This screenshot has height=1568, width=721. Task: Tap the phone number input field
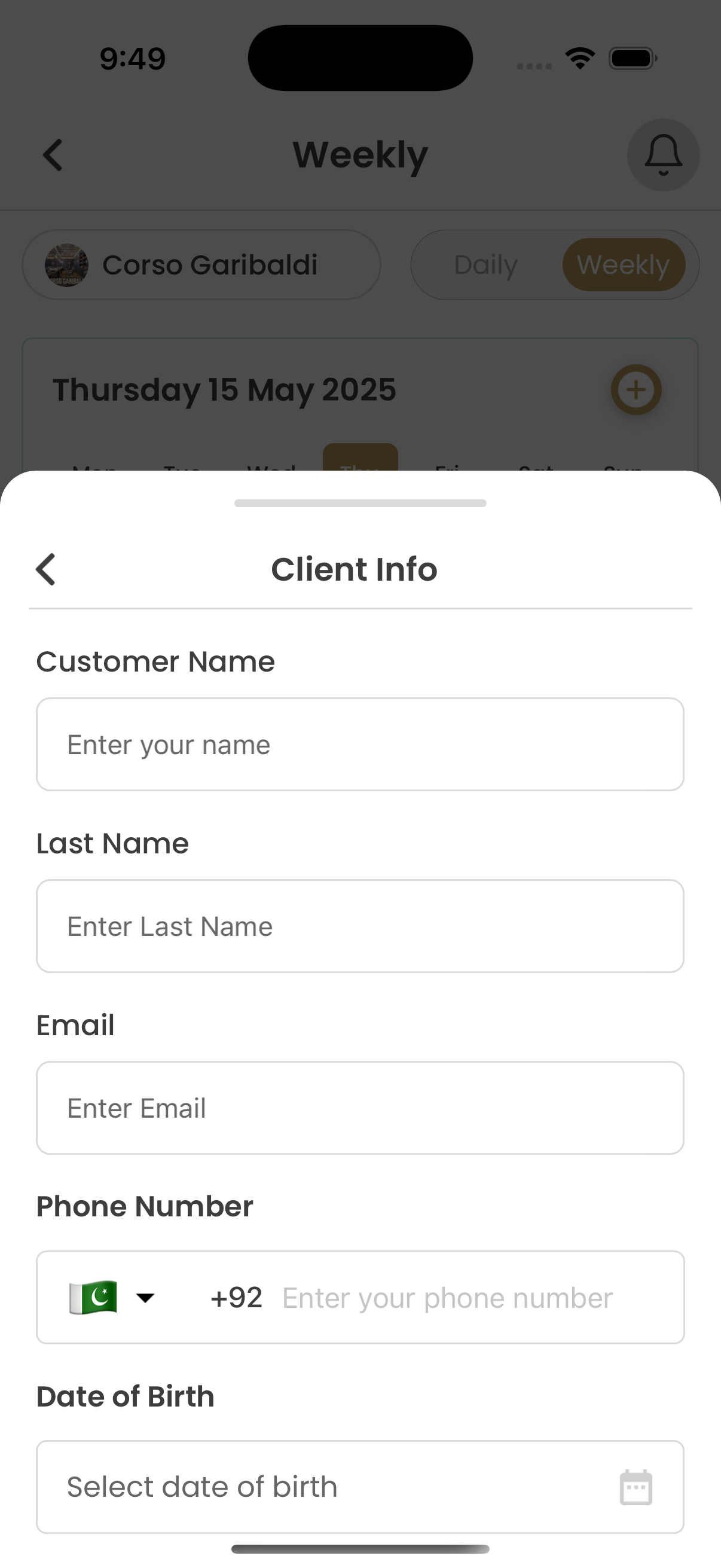(447, 1297)
